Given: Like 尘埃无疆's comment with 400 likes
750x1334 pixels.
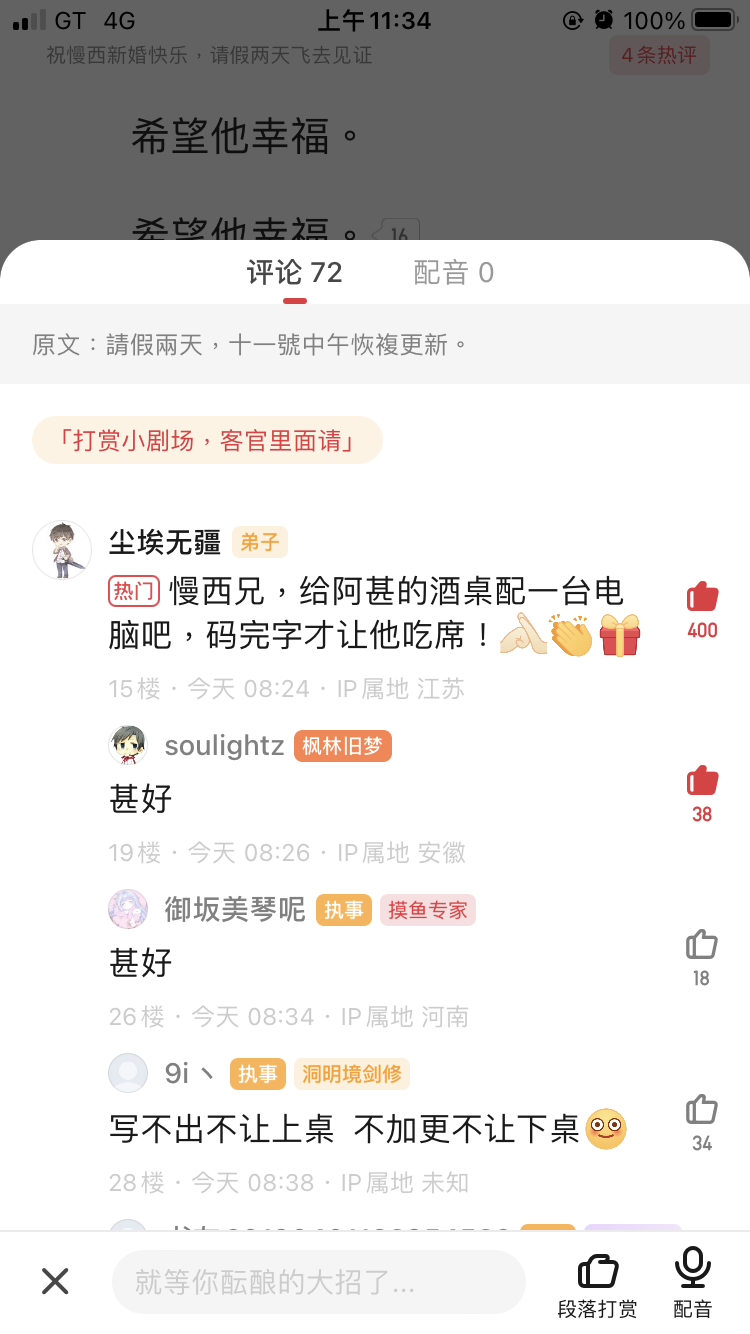Looking at the screenshot, I should coord(702,599).
